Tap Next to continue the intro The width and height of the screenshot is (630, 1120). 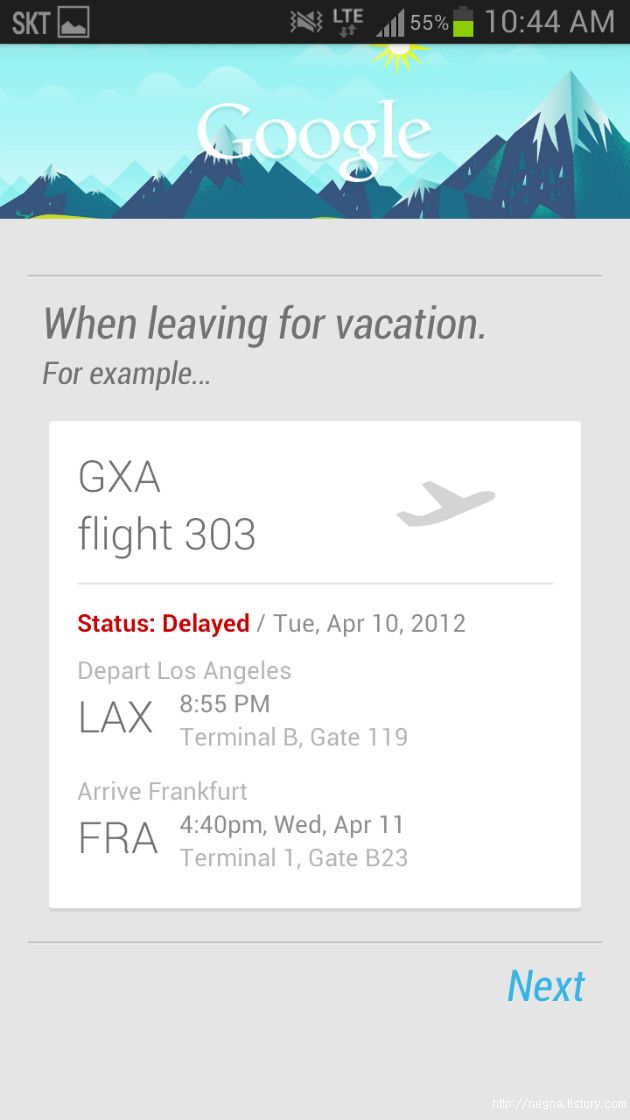click(x=546, y=986)
